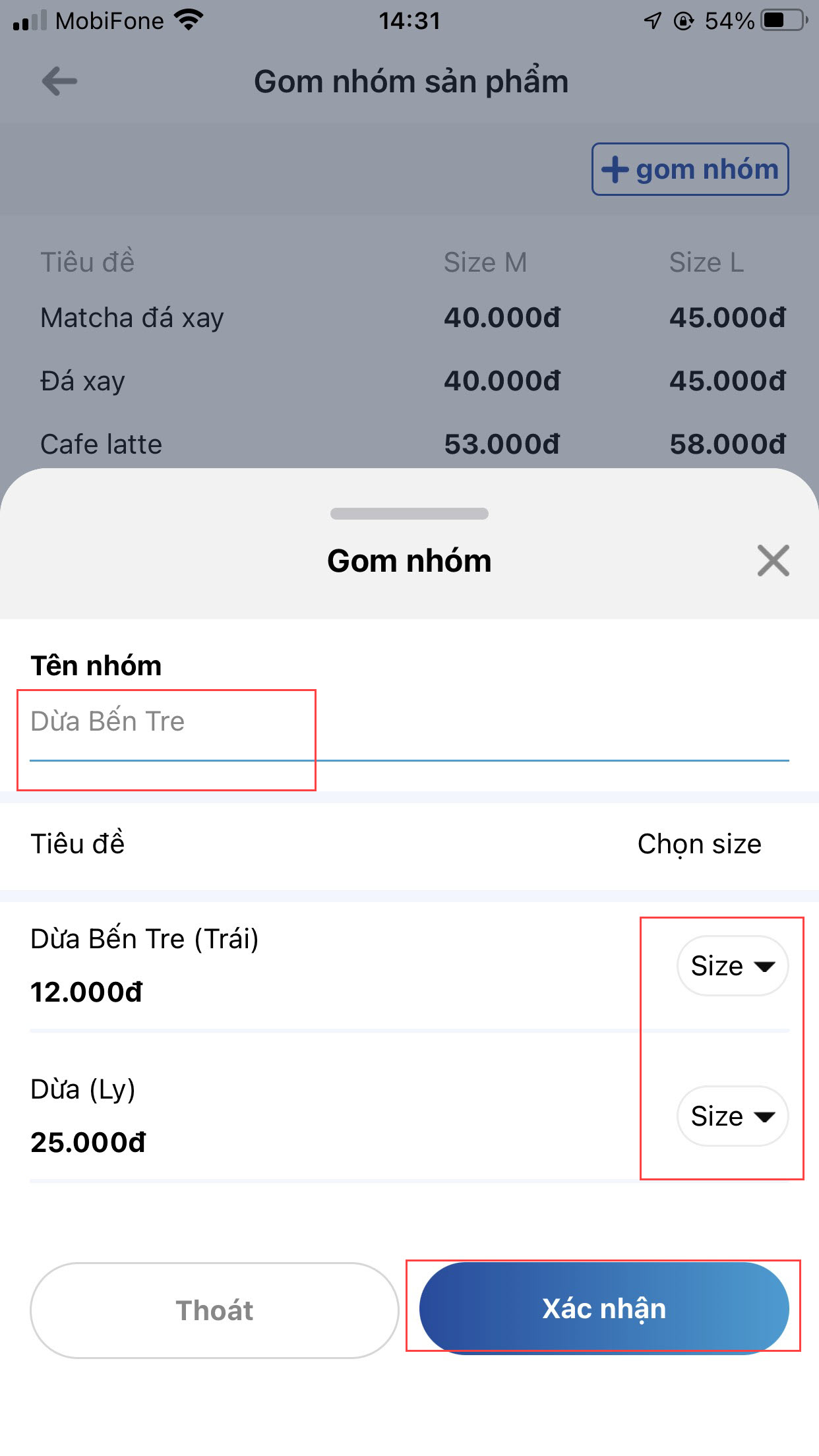This screenshot has height=1456, width=819.
Task: Go back using the arrow icon
Action: point(59,82)
